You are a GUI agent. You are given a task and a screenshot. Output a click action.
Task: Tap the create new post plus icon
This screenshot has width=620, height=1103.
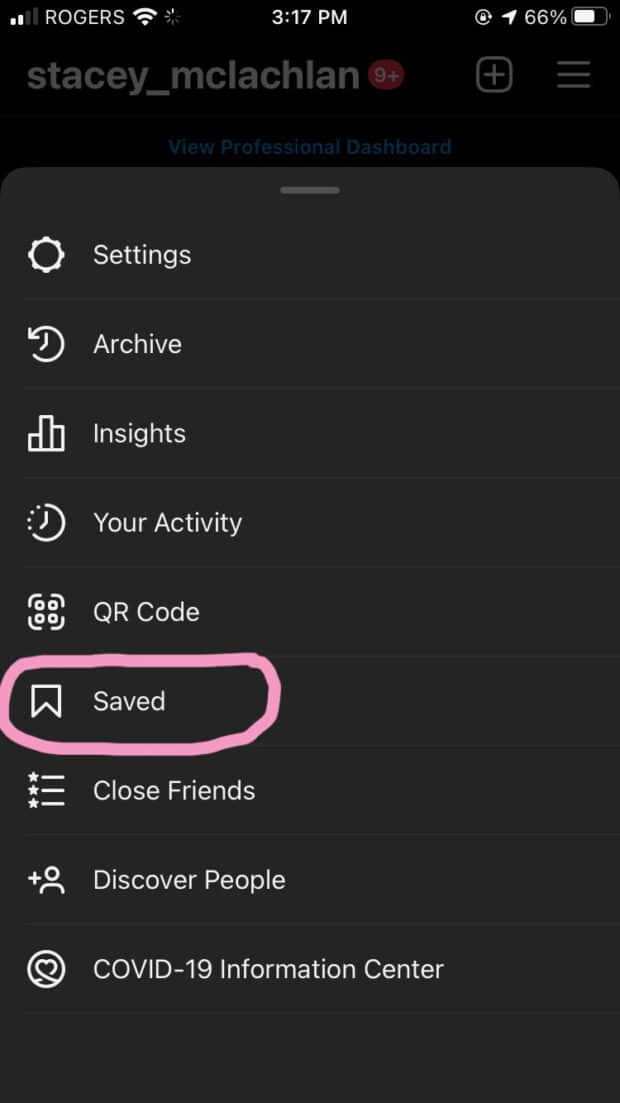click(x=494, y=76)
